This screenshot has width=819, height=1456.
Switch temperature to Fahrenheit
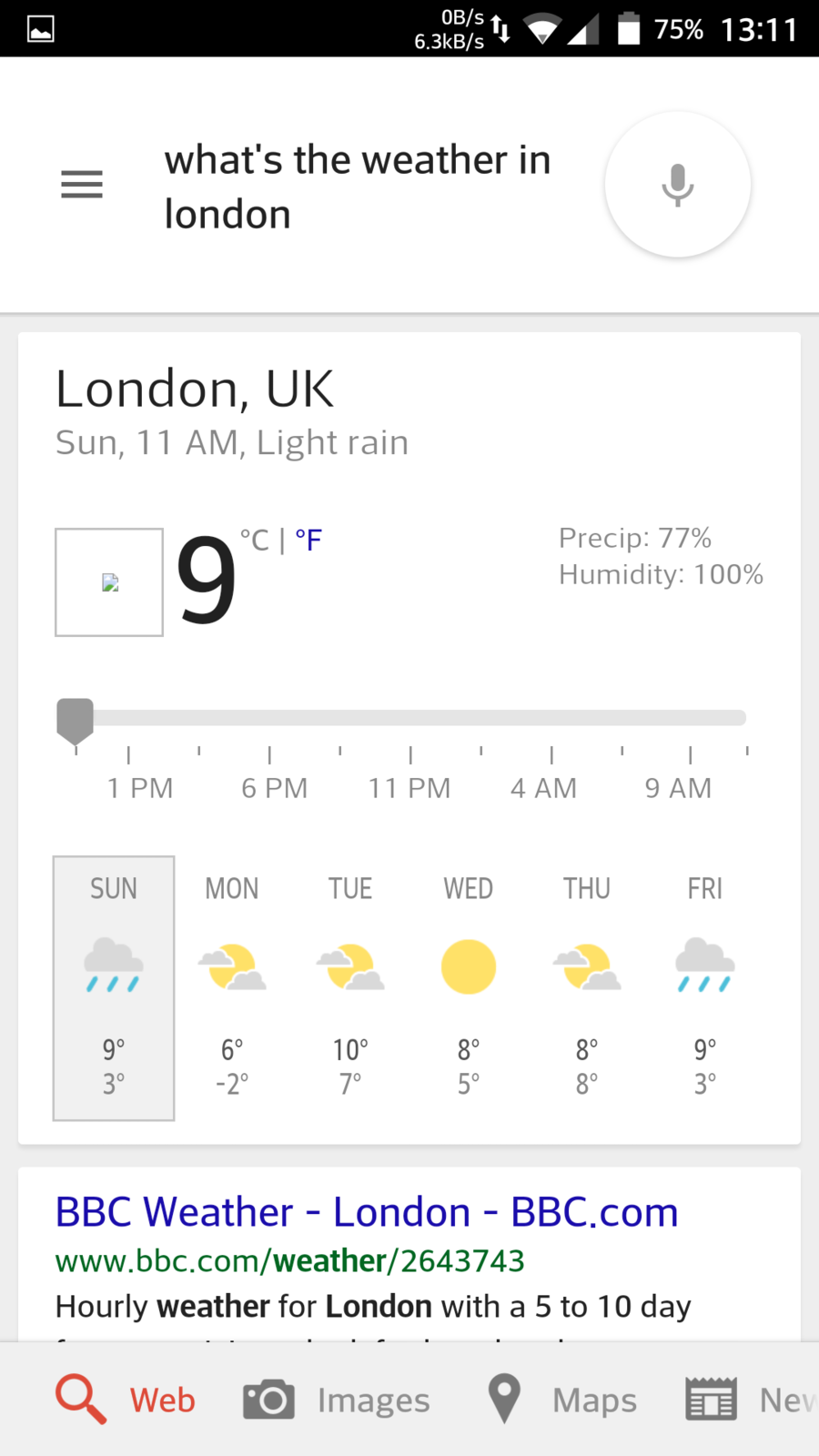308,541
